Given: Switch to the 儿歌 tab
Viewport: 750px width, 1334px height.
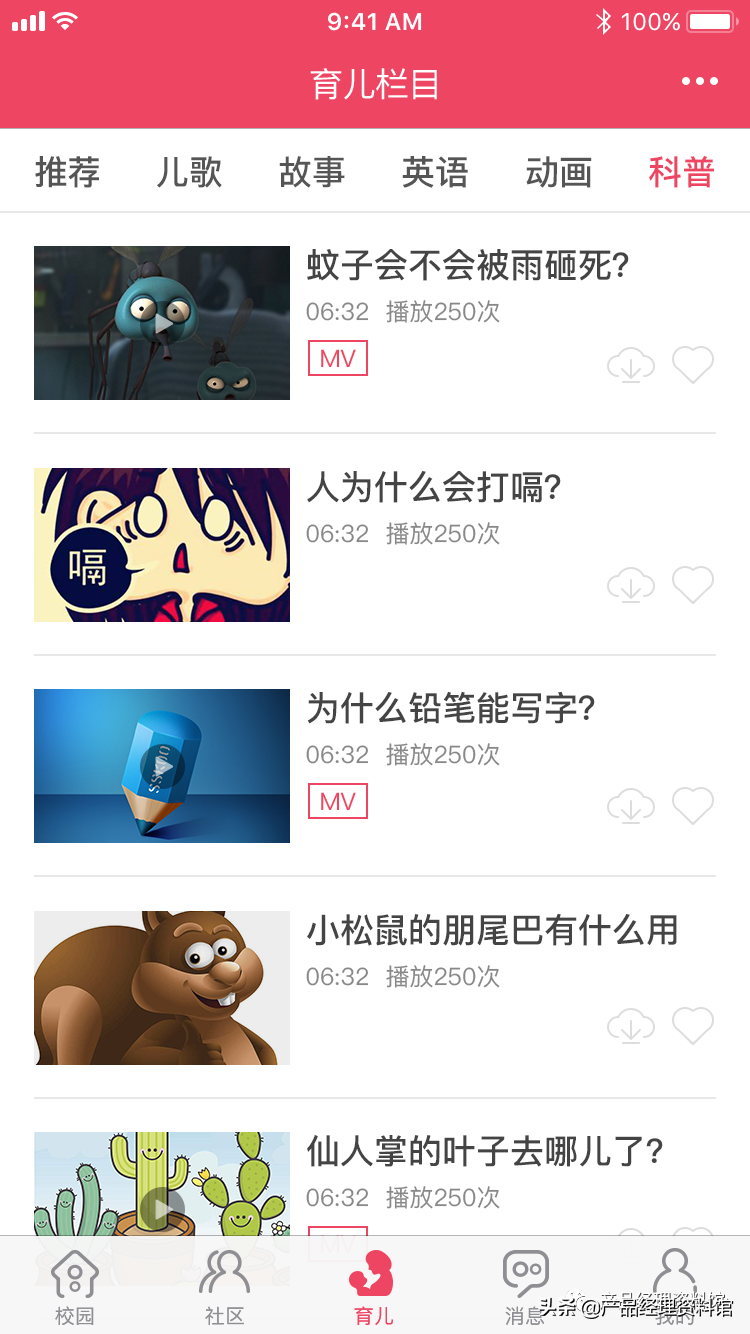Looking at the screenshot, I should (x=189, y=172).
